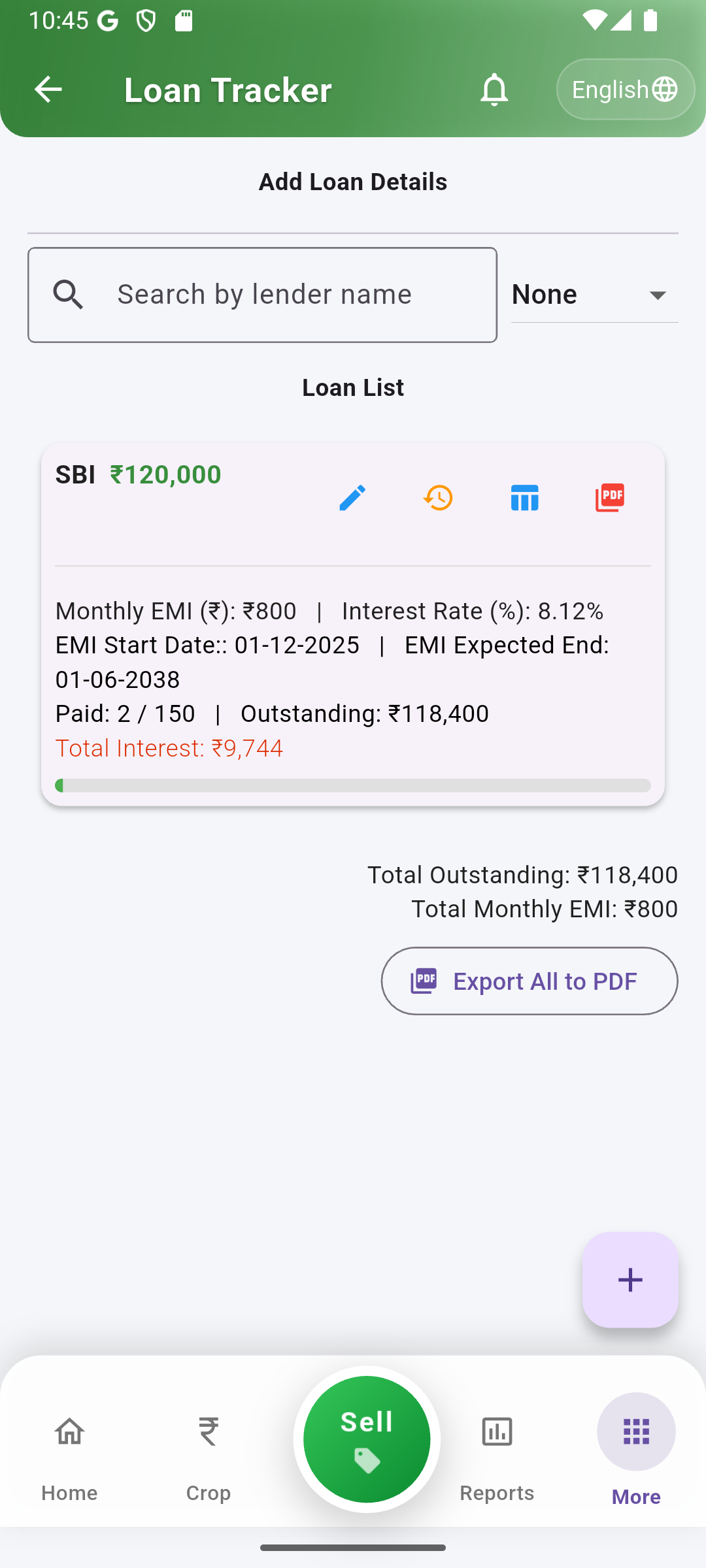Tap the search magnifier icon
Viewport: 706px width, 1568px height.
[x=69, y=294]
